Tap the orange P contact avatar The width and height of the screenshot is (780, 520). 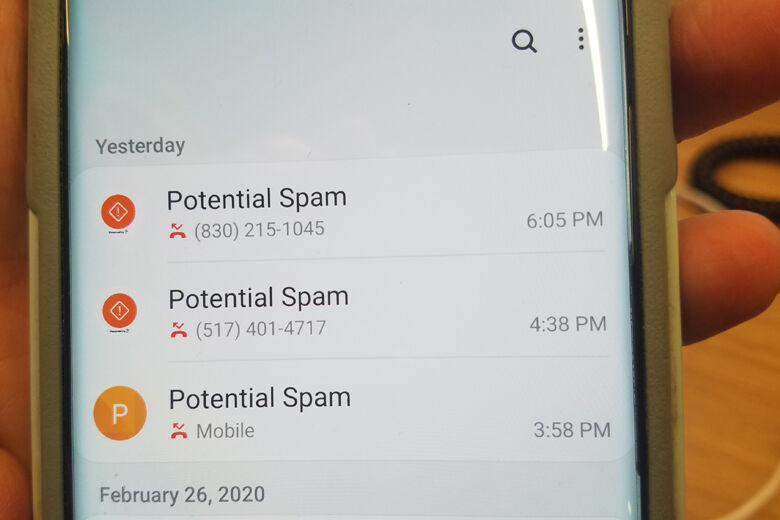click(x=120, y=413)
